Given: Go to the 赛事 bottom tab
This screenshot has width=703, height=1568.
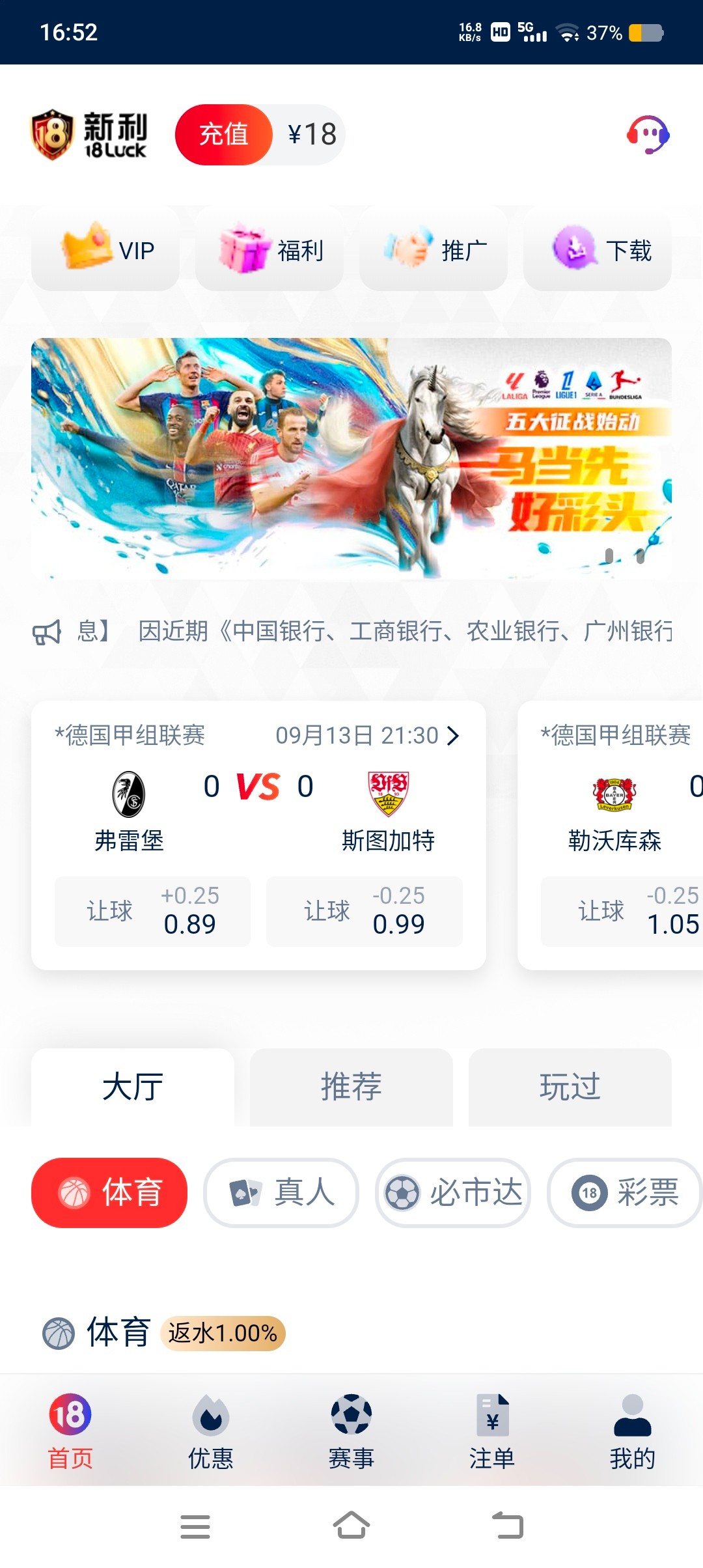Looking at the screenshot, I should point(351,1431).
